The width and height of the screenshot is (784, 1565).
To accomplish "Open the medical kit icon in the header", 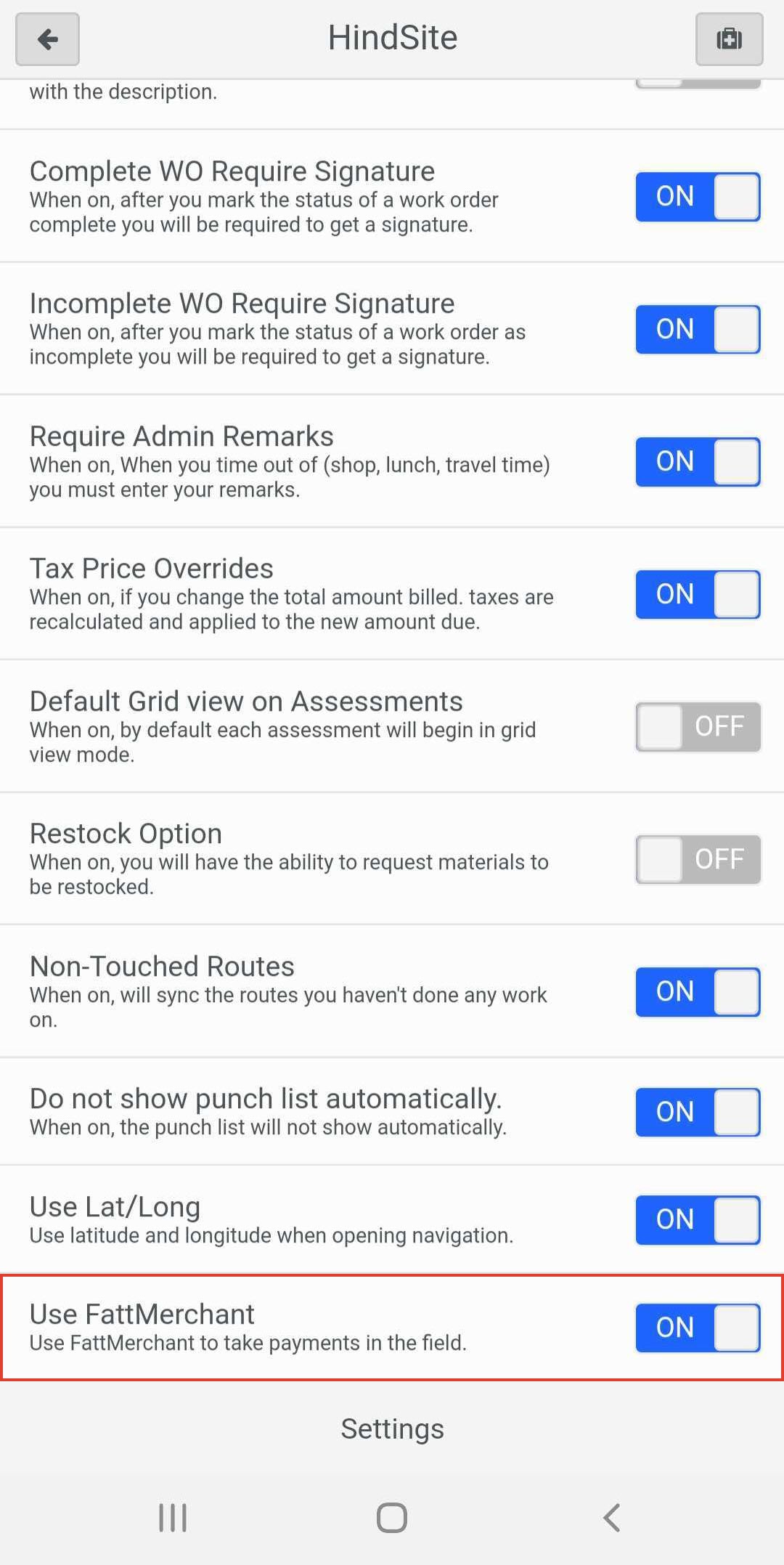I will tap(729, 39).
